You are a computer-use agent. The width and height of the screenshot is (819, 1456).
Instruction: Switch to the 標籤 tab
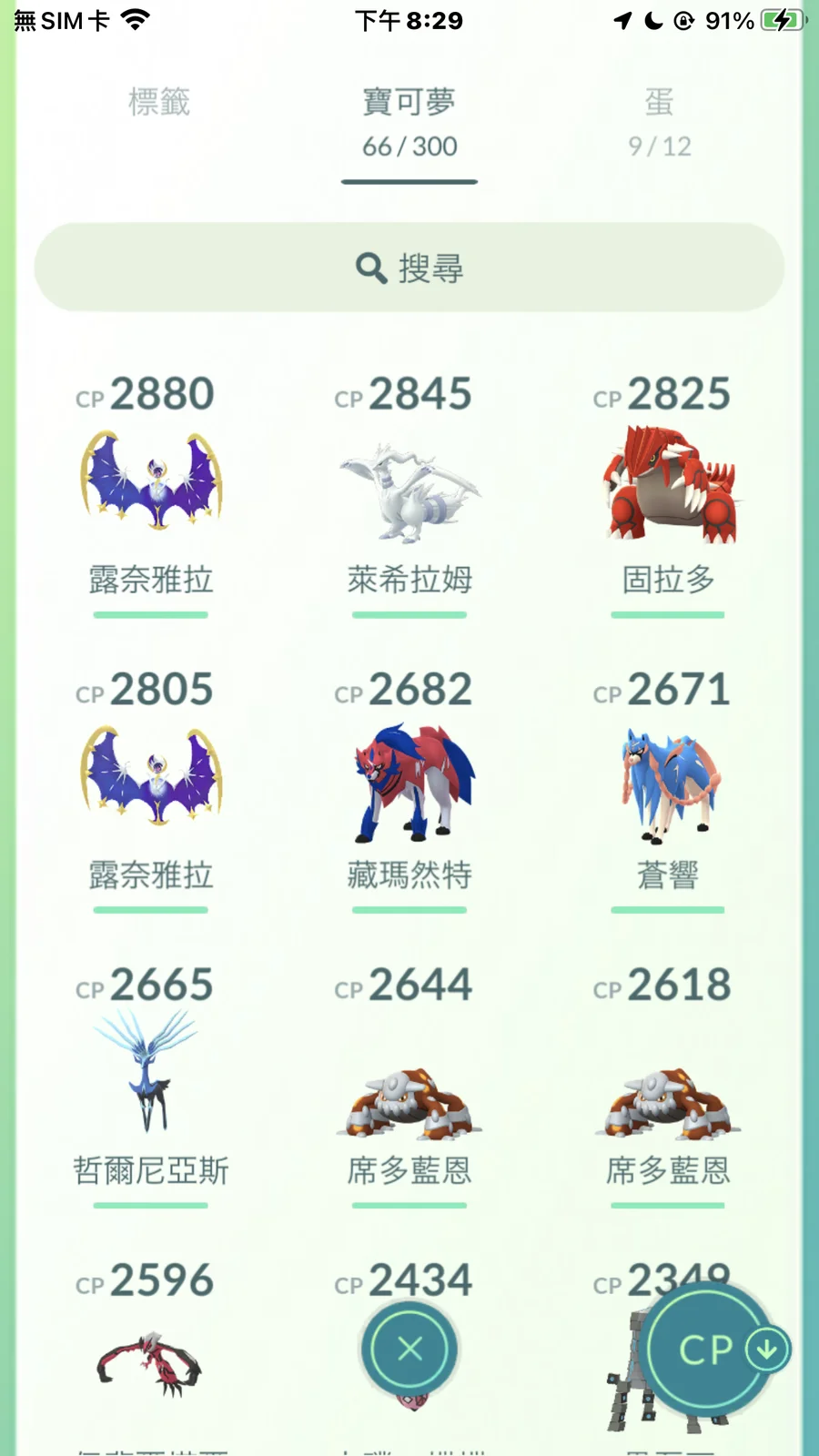click(x=159, y=102)
